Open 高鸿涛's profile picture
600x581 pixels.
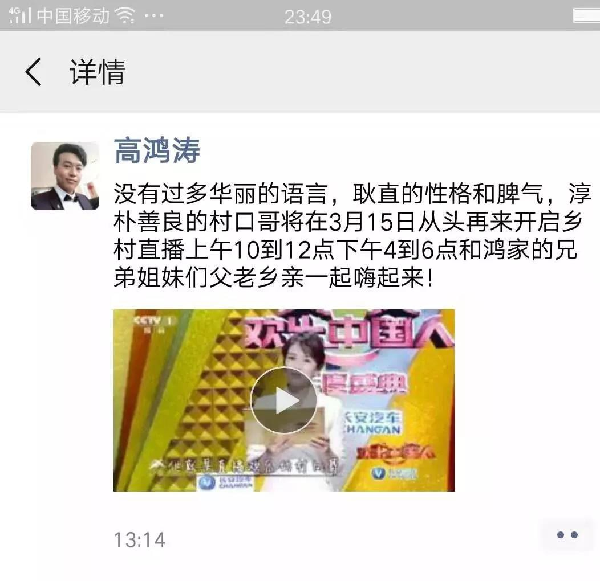click(65, 176)
